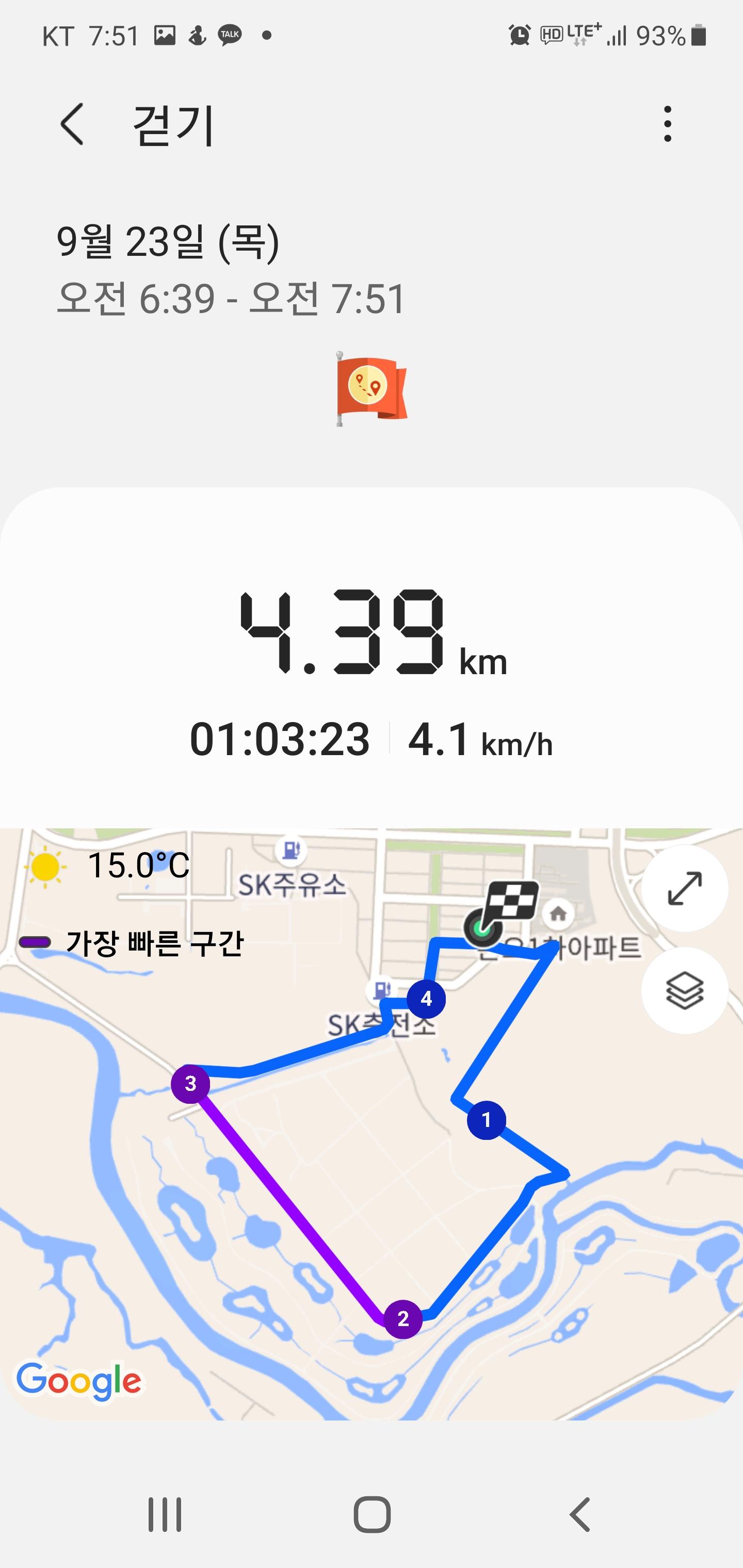Go back from the 걷기 screen
The width and height of the screenshot is (743, 1568).
pos(72,124)
